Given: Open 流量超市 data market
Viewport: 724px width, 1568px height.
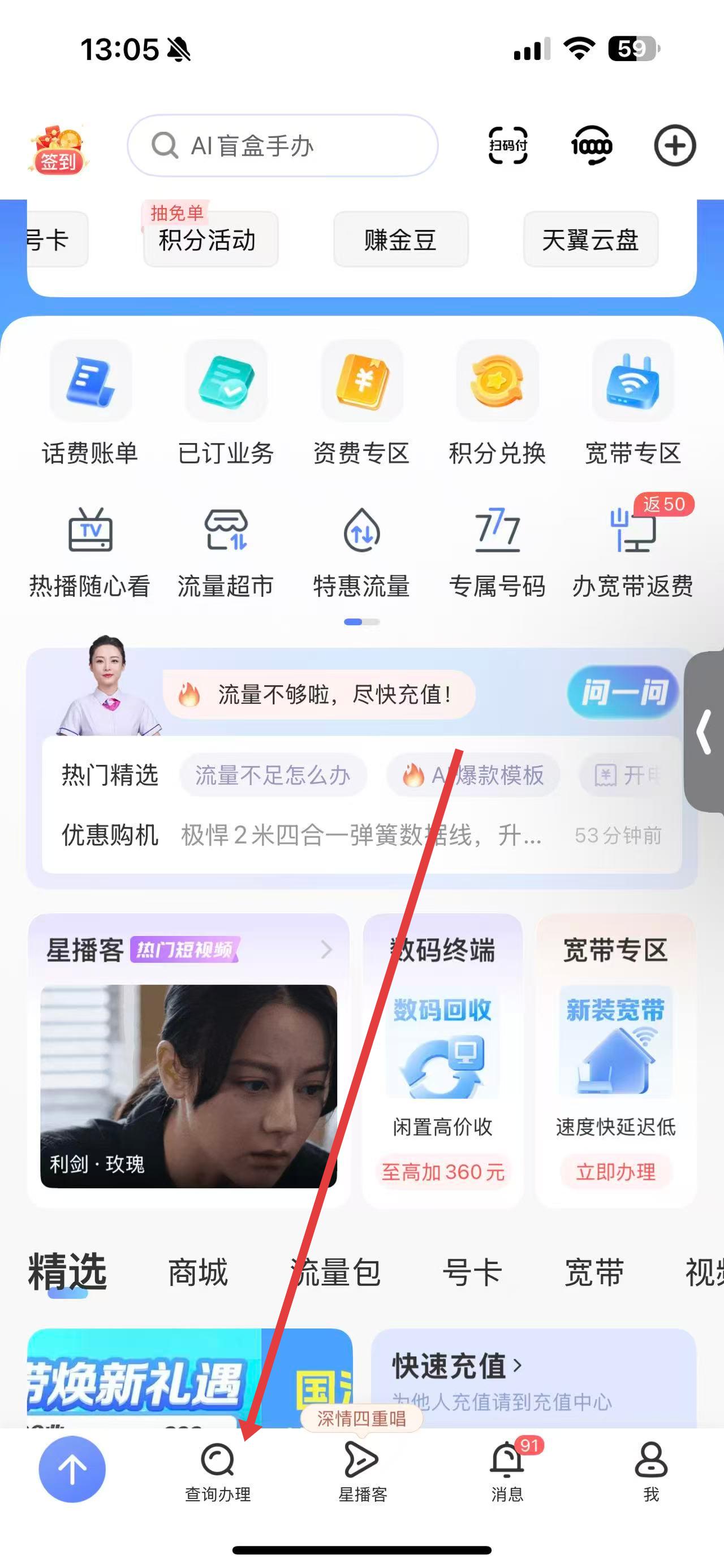Looking at the screenshot, I should coord(226,547).
